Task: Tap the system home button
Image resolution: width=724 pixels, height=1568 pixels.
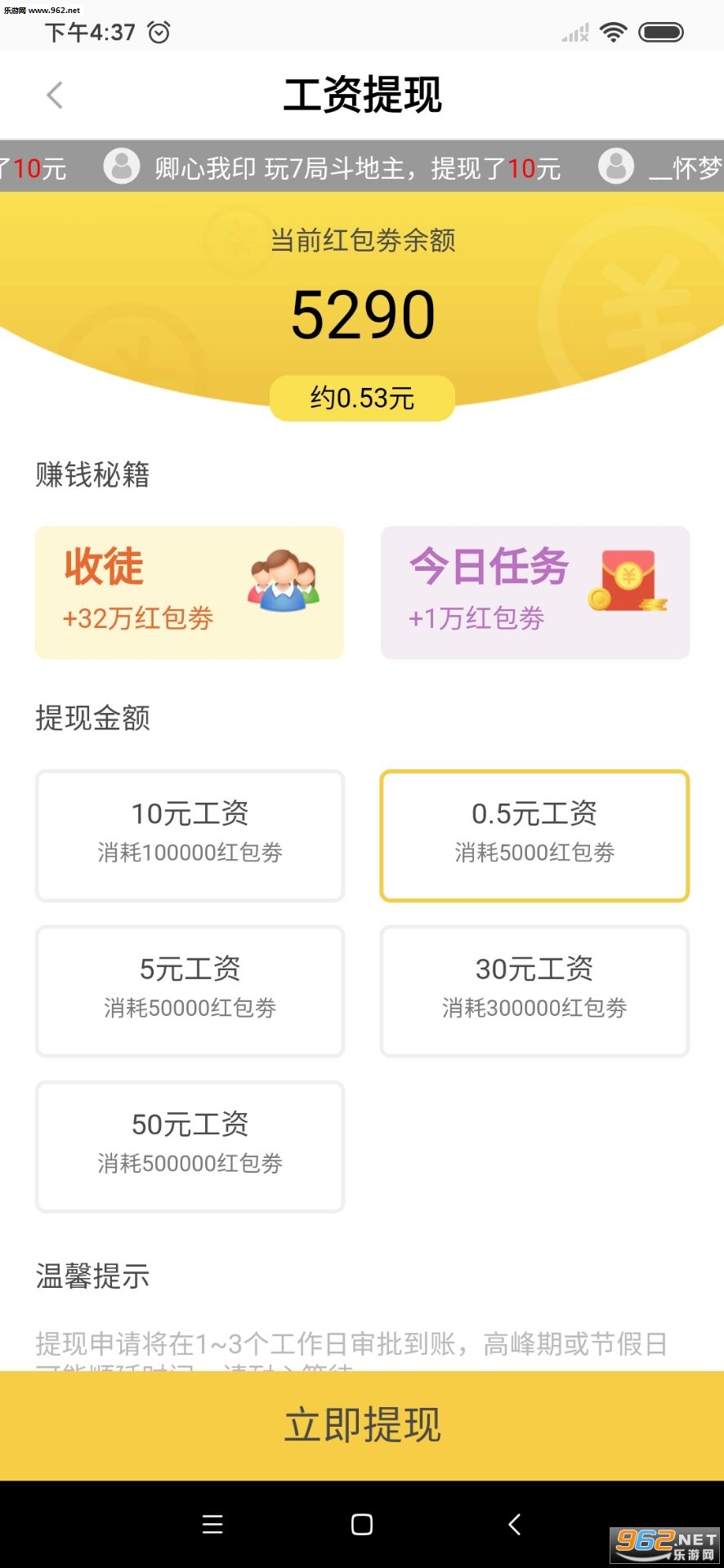Action: [362, 1524]
